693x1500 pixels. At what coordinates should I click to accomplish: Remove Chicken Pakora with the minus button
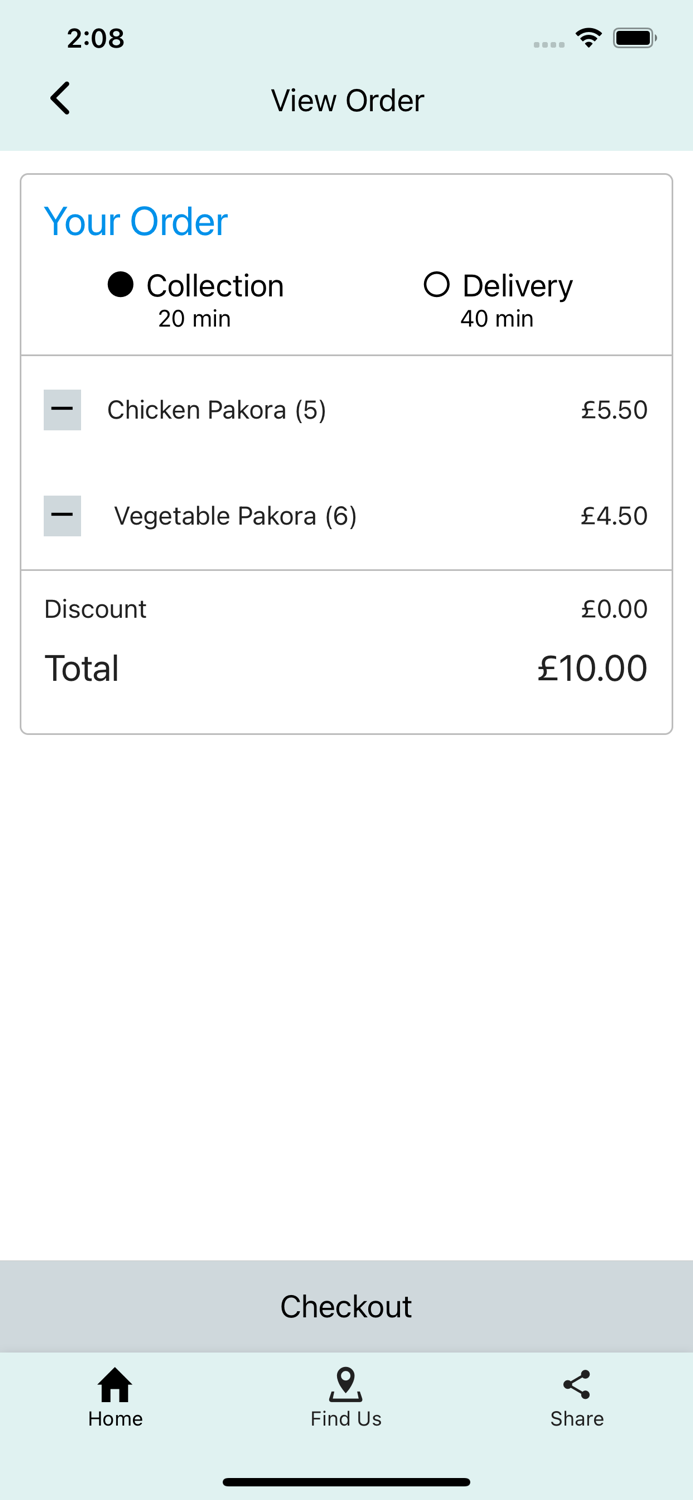click(x=62, y=410)
